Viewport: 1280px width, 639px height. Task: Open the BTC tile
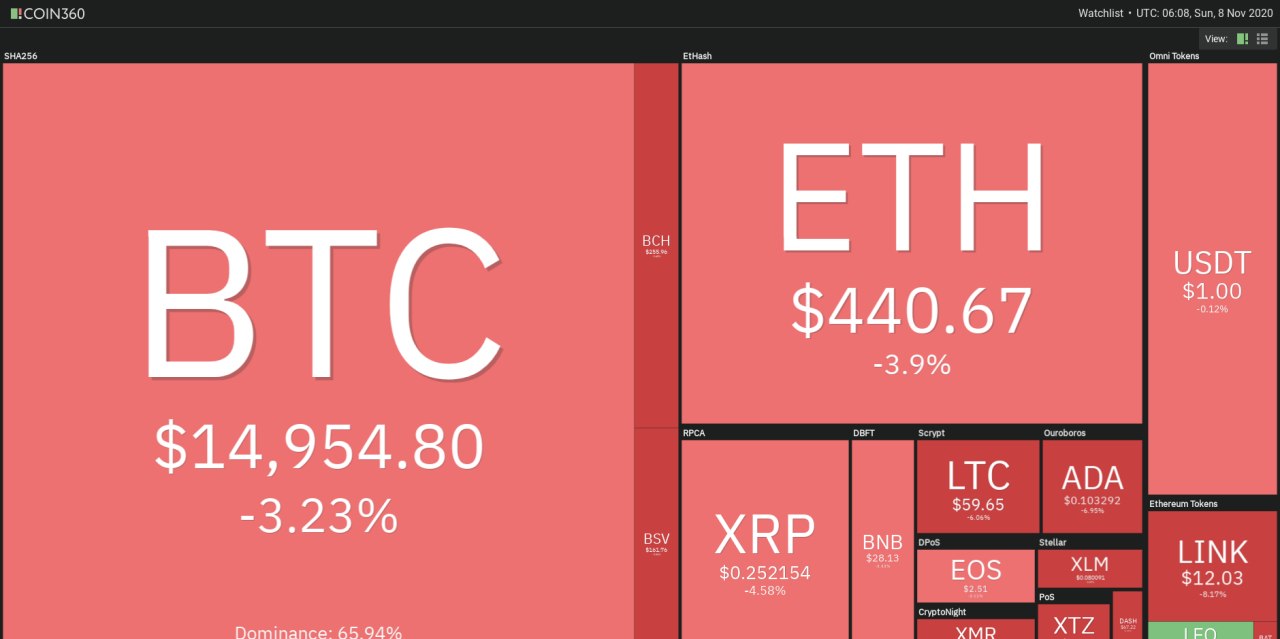[x=318, y=351]
